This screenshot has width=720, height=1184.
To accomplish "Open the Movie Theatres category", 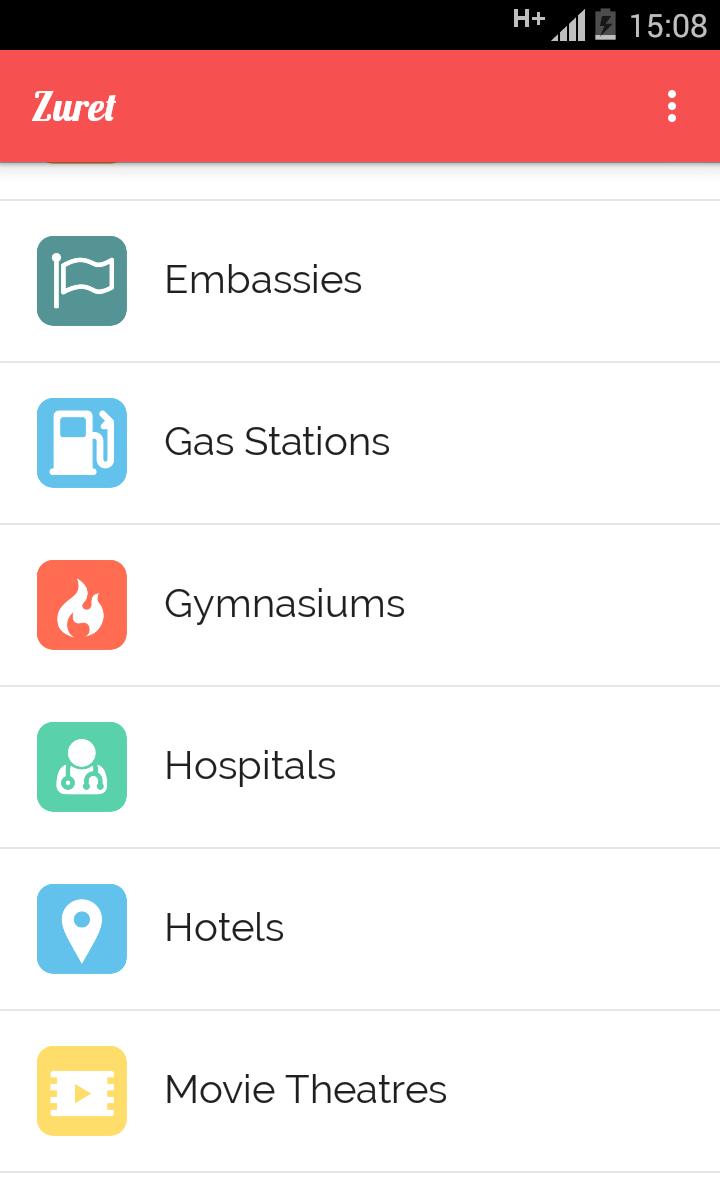I will pos(305,1091).
